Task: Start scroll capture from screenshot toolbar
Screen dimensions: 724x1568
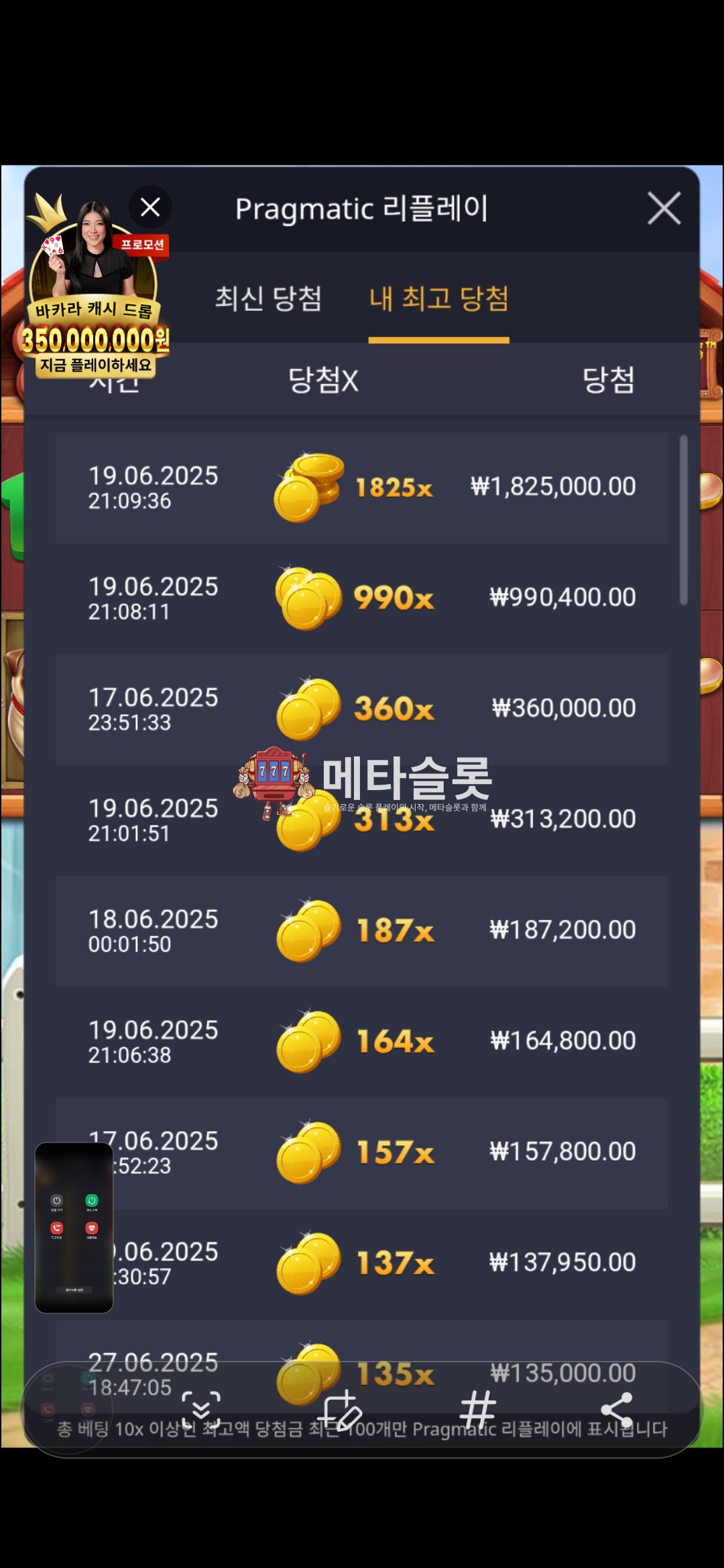Action: click(x=201, y=1409)
